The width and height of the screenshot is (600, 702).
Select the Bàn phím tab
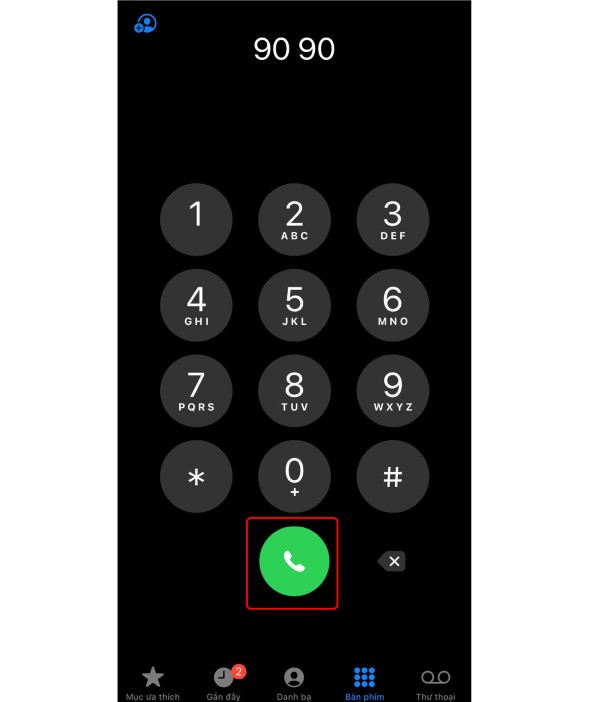coord(364,682)
